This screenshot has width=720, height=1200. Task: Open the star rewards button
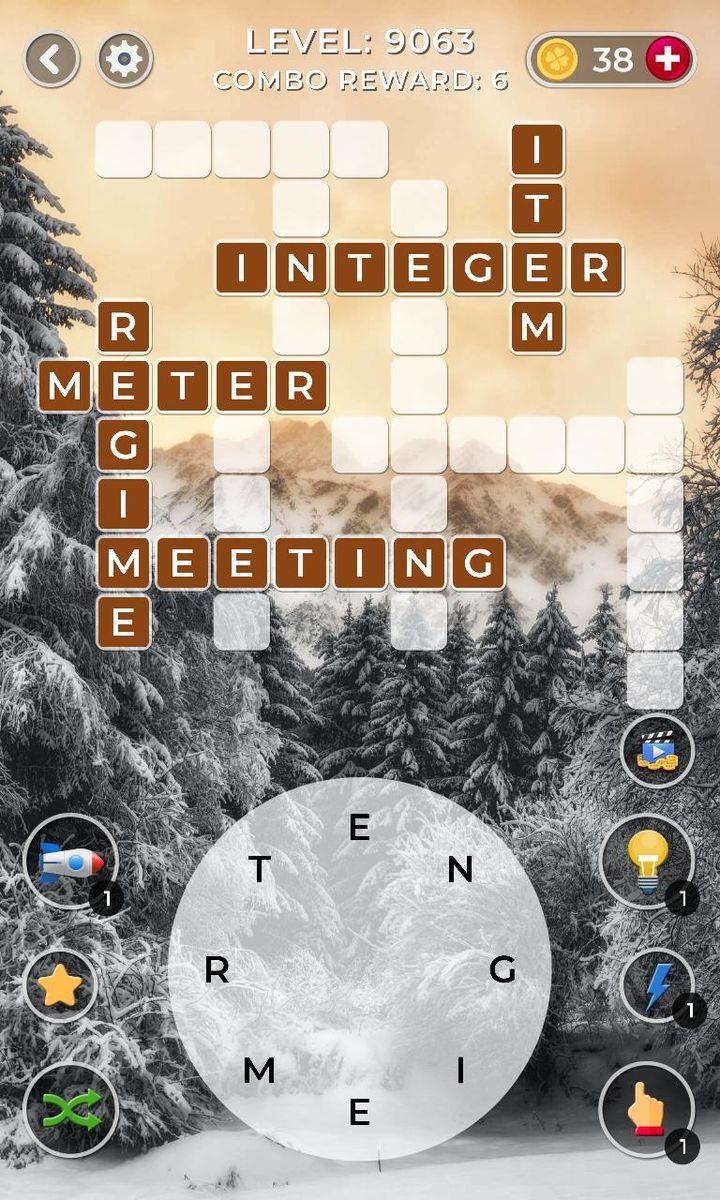point(60,987)
